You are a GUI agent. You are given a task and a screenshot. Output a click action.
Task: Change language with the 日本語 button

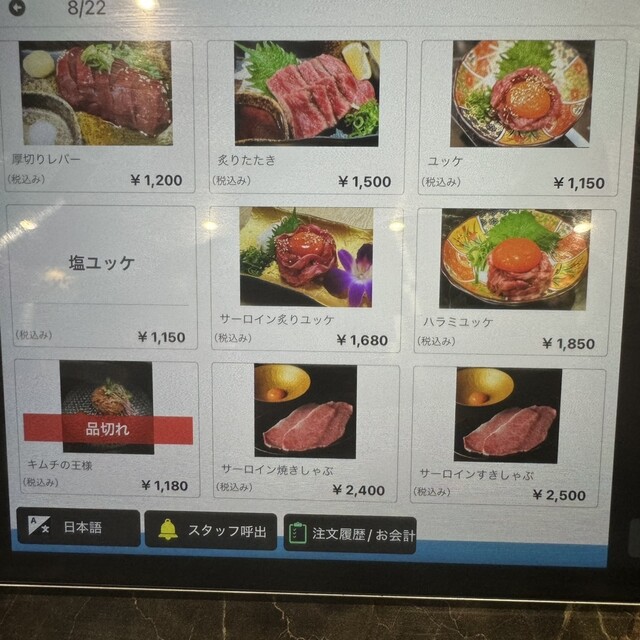click(x=79, y=527)
